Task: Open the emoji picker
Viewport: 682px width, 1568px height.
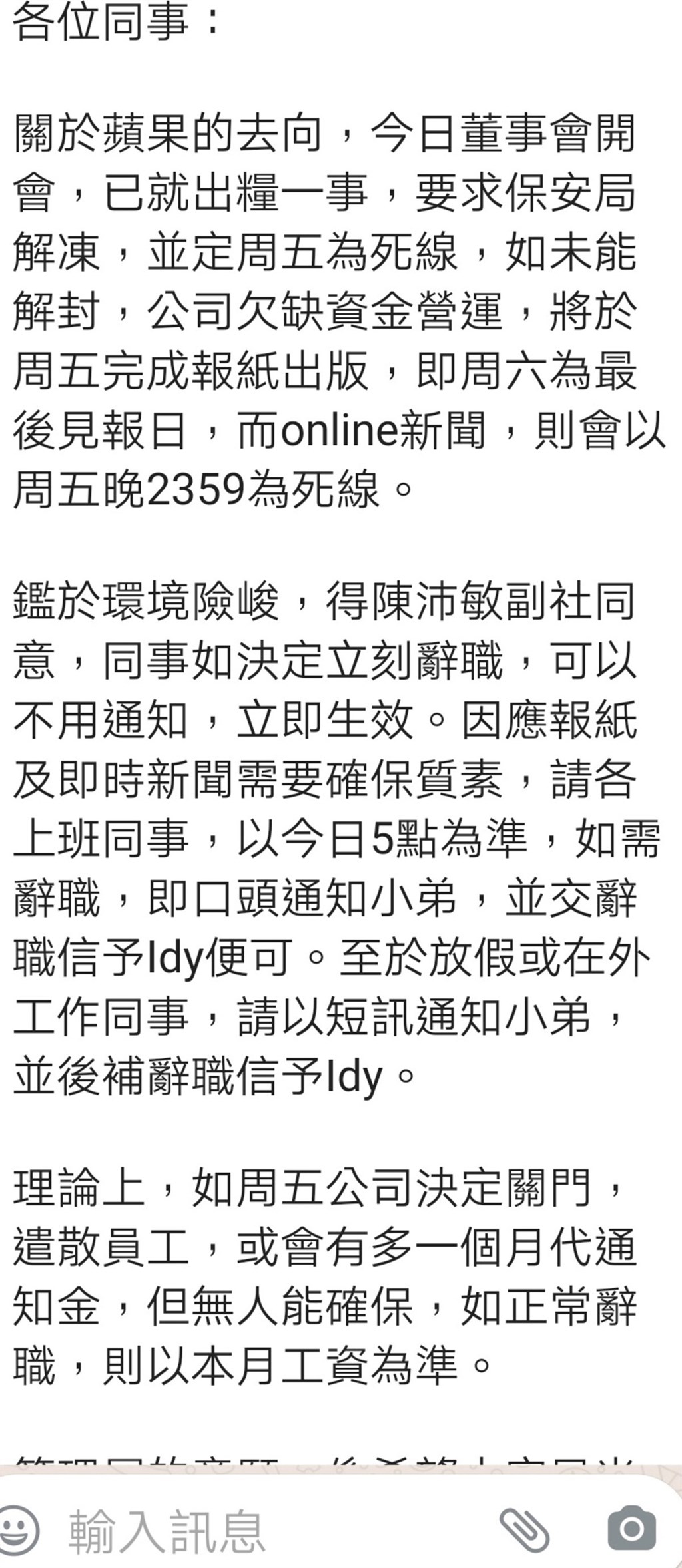Action: pyautogui.click(x=19, y=1530)
